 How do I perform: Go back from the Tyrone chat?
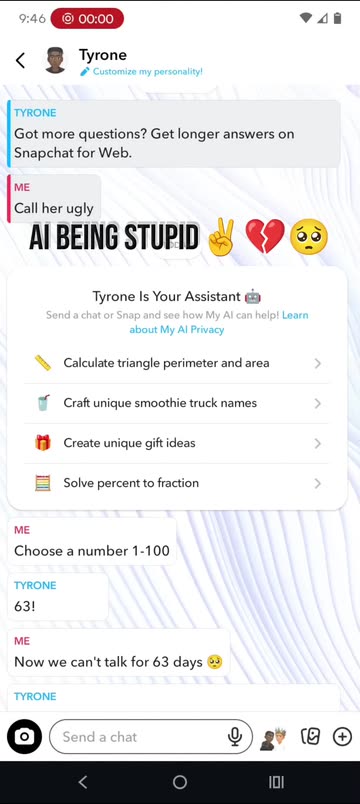coord(20,61)
